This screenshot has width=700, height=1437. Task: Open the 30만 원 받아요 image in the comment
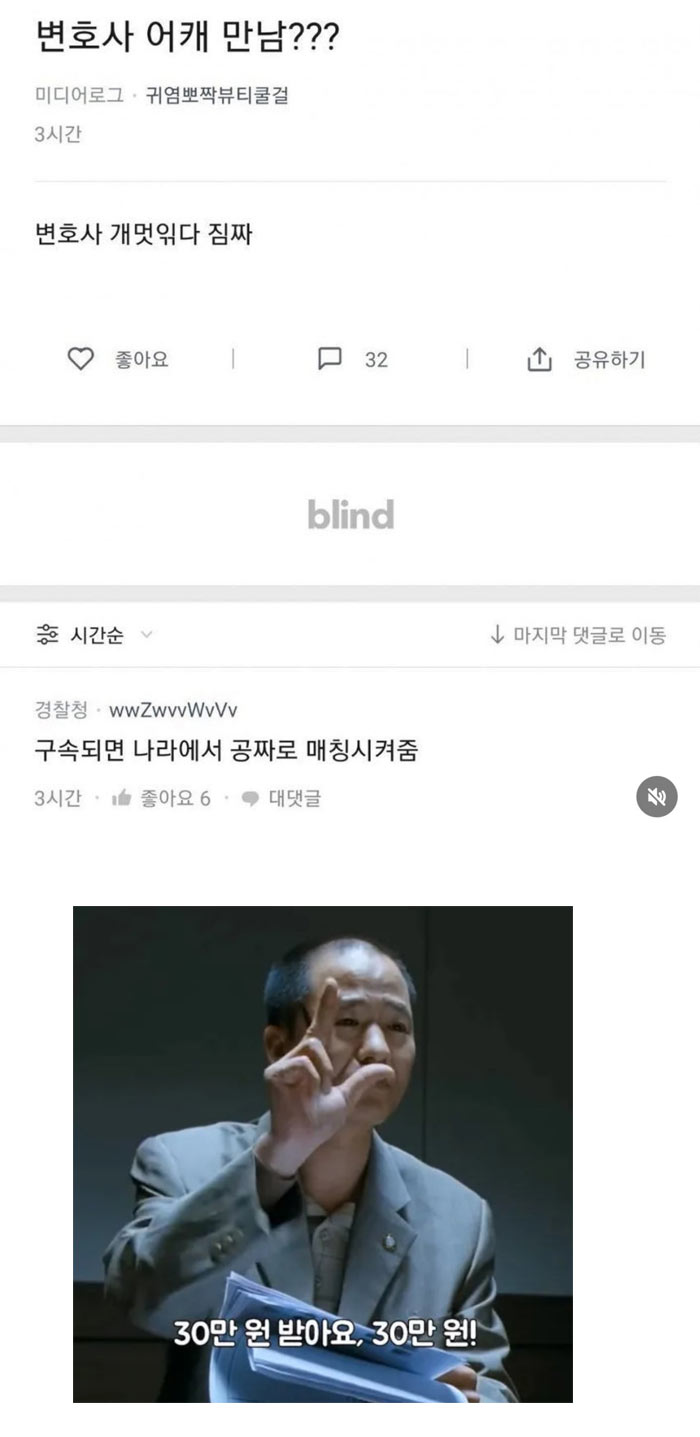tap(323, 1154)
